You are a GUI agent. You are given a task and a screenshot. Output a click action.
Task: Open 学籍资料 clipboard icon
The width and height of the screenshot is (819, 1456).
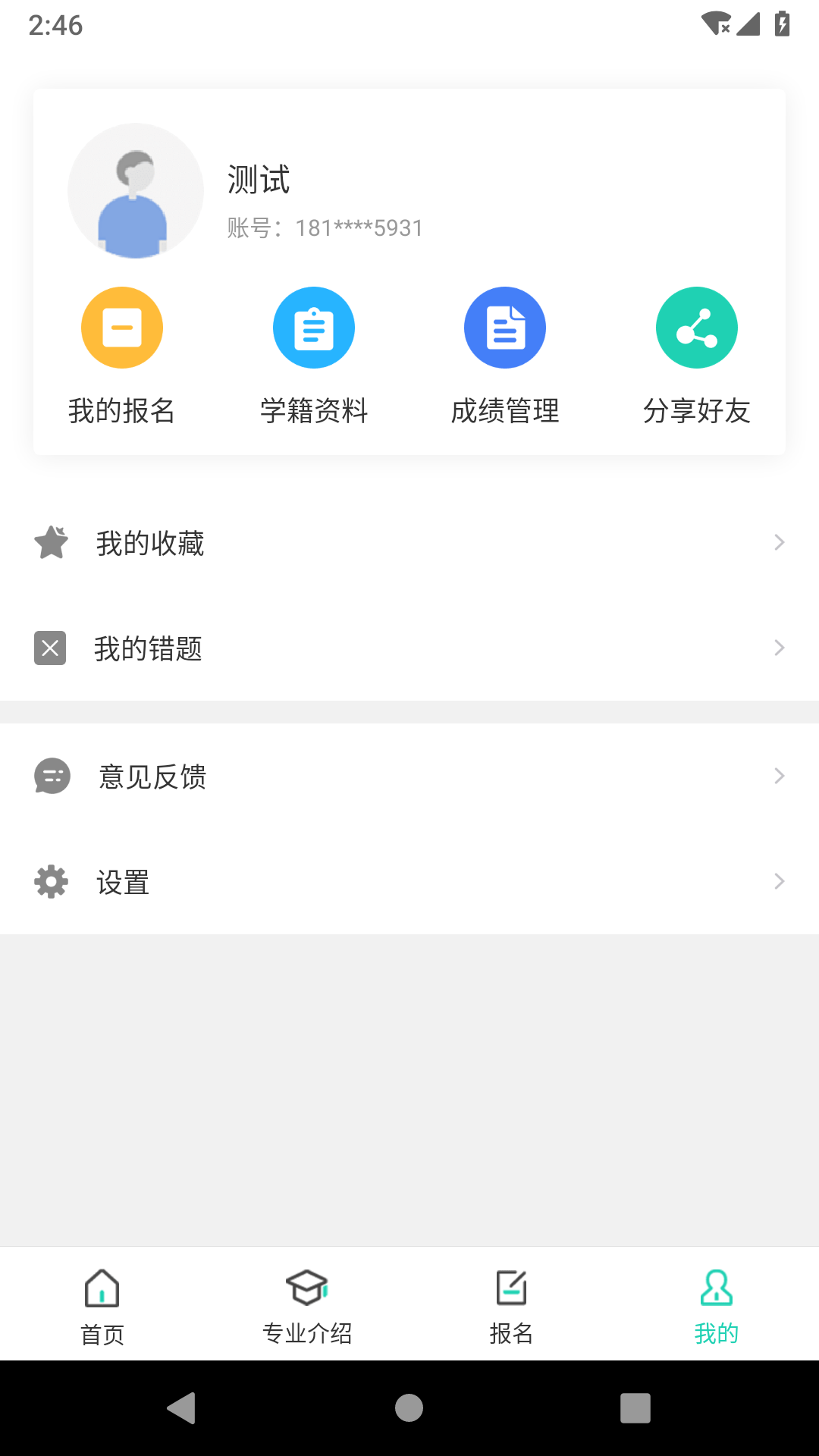click(313, 328)
